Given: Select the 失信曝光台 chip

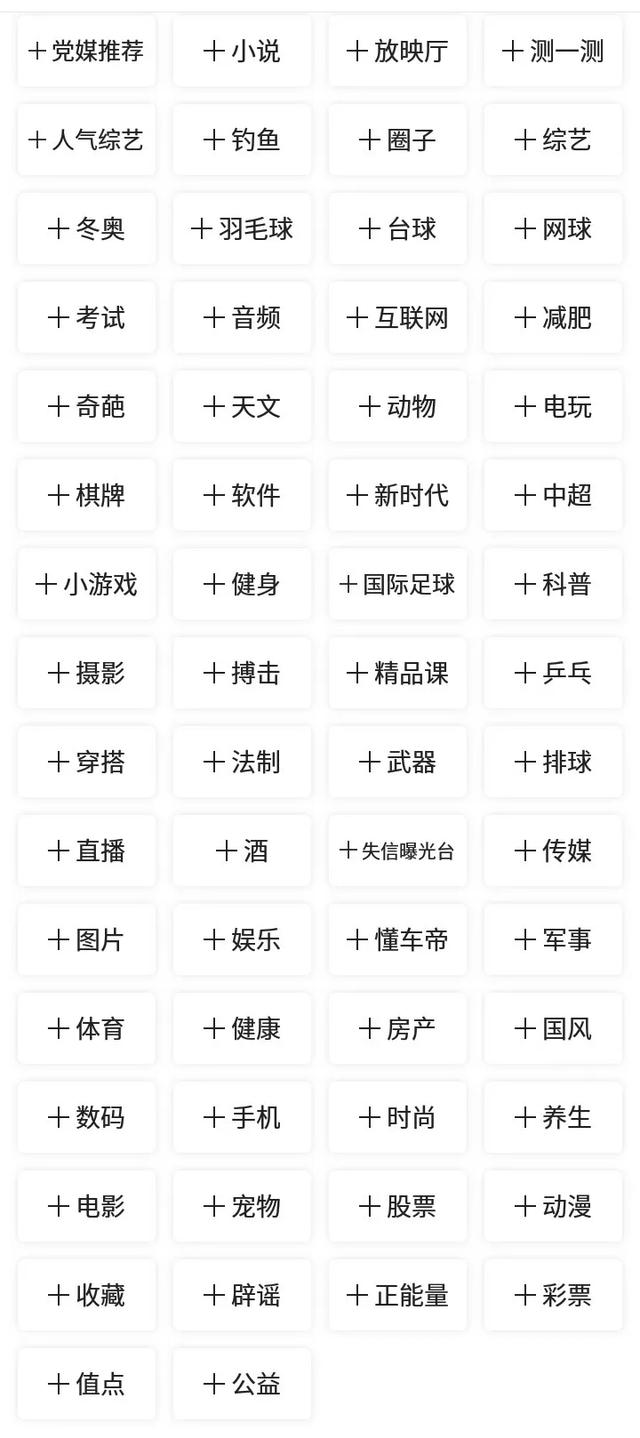Looking at the screenshot, I should coord(398,851).
